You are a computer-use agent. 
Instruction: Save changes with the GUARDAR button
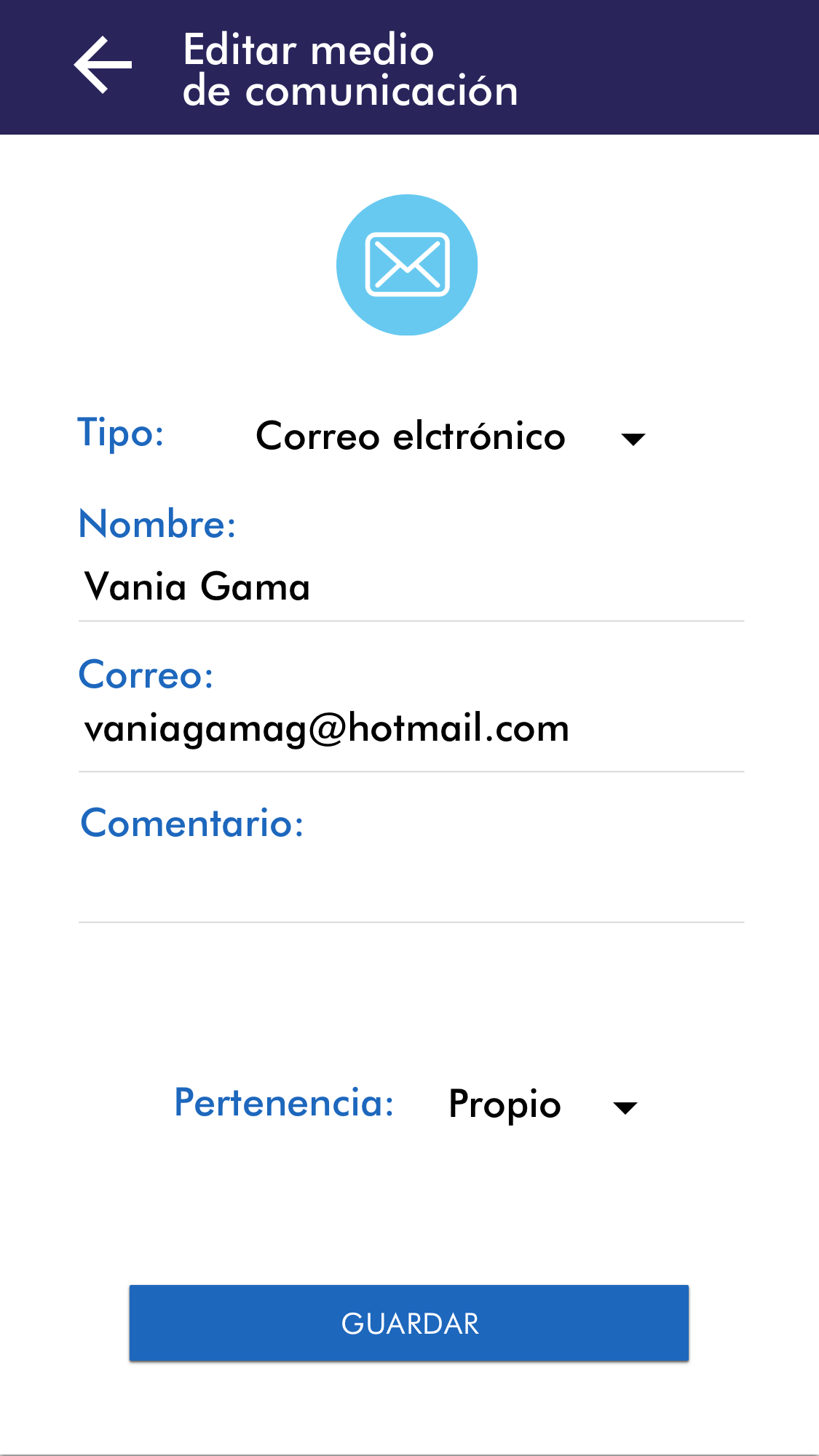tap(409, 1323)
